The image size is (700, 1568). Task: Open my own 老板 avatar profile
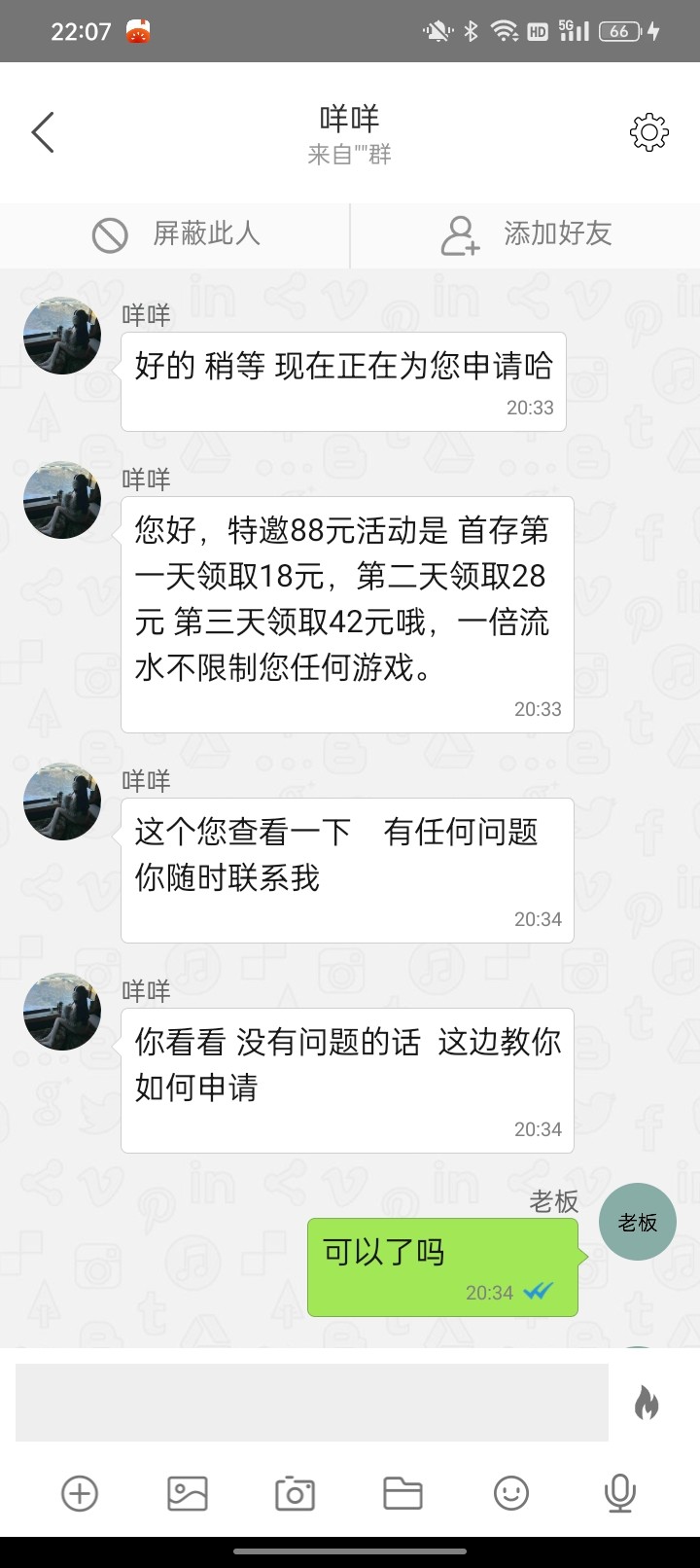(x=638, y=1222)
